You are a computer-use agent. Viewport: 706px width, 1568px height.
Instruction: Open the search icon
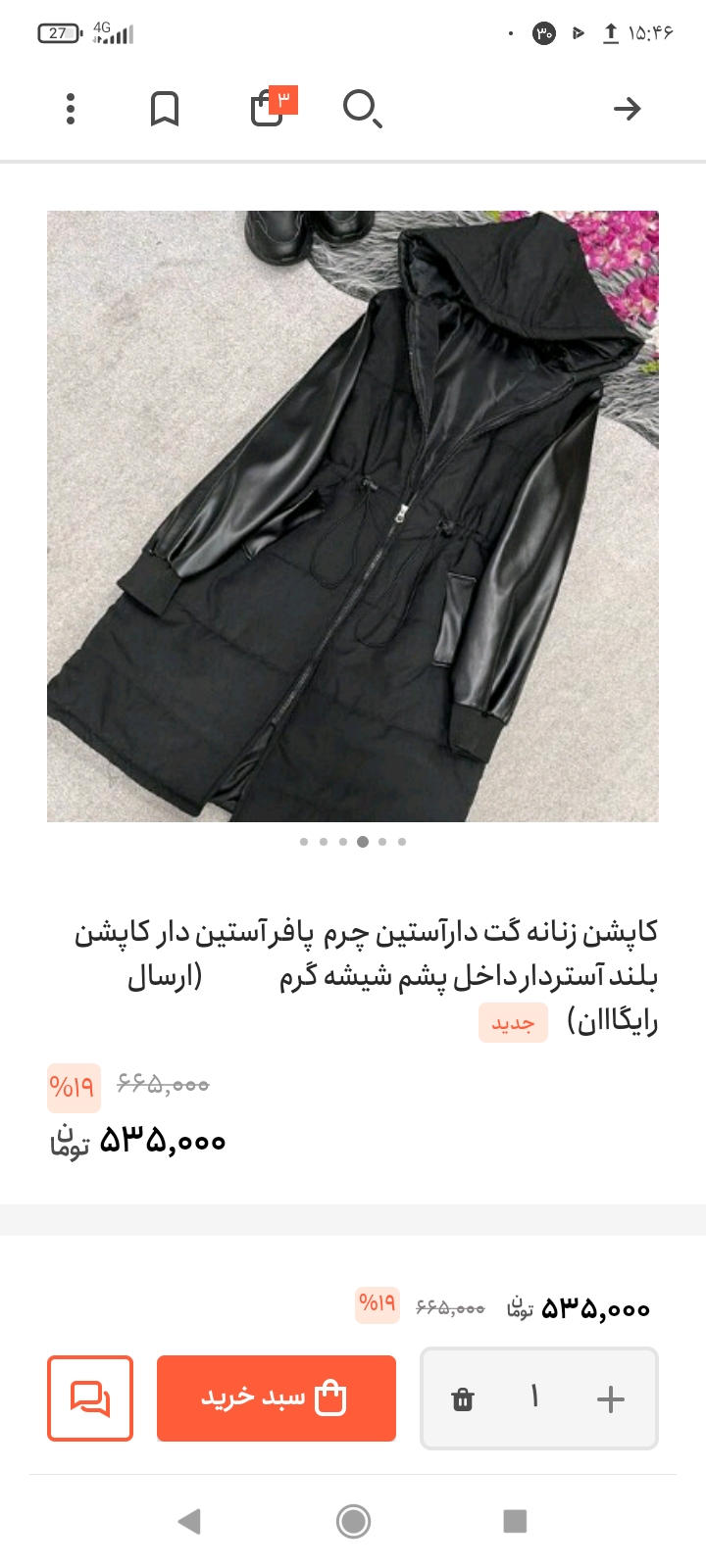[362, 109]
